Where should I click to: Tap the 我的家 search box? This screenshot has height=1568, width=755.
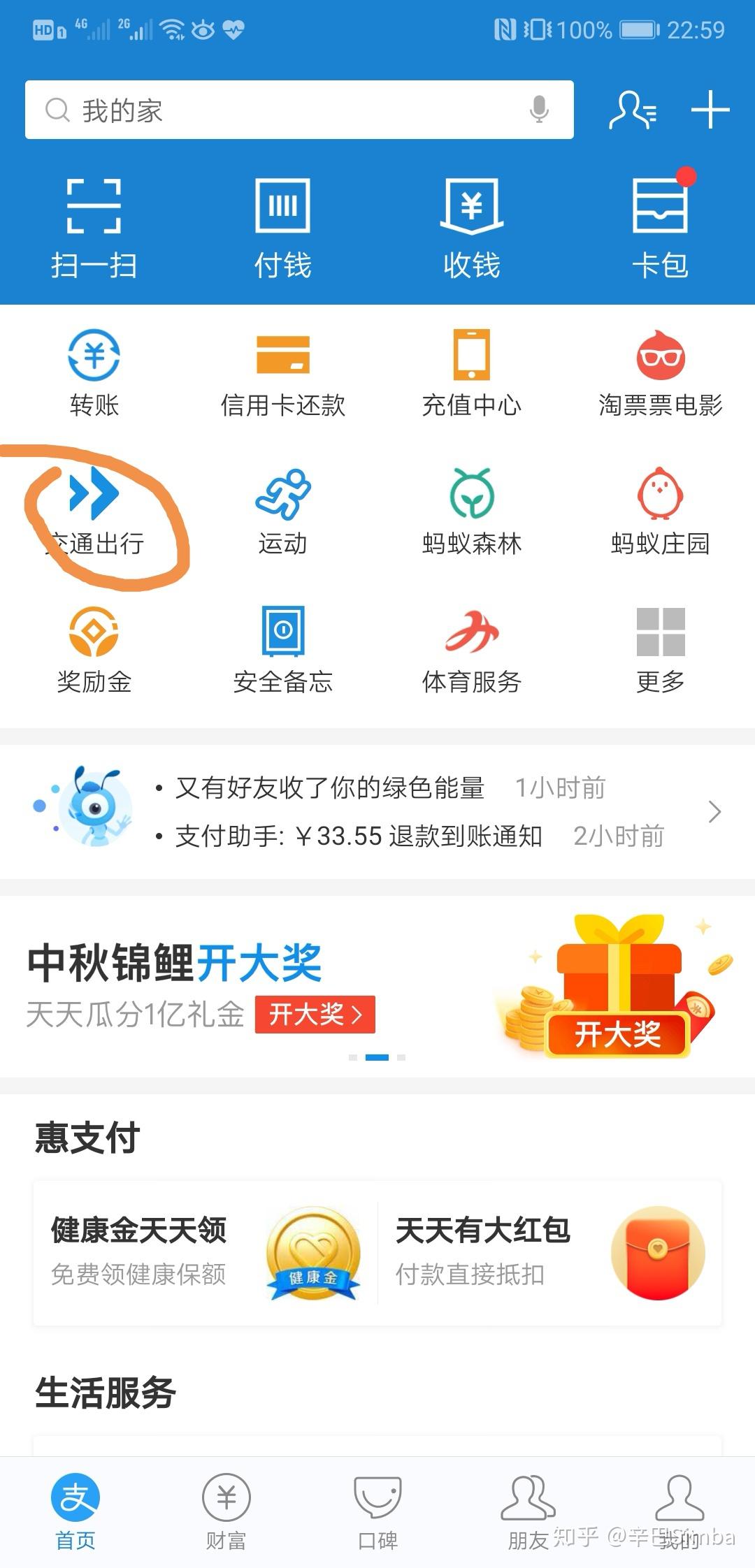pos(280,110)
